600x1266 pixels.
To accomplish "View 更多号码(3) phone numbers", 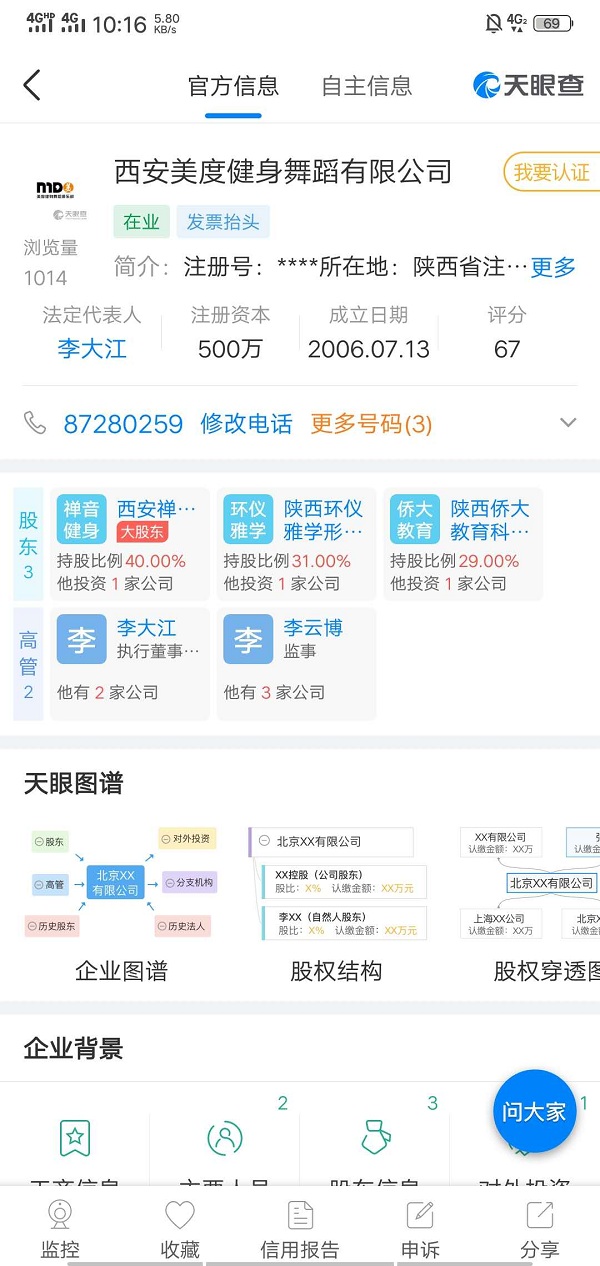I will [371, 424].
